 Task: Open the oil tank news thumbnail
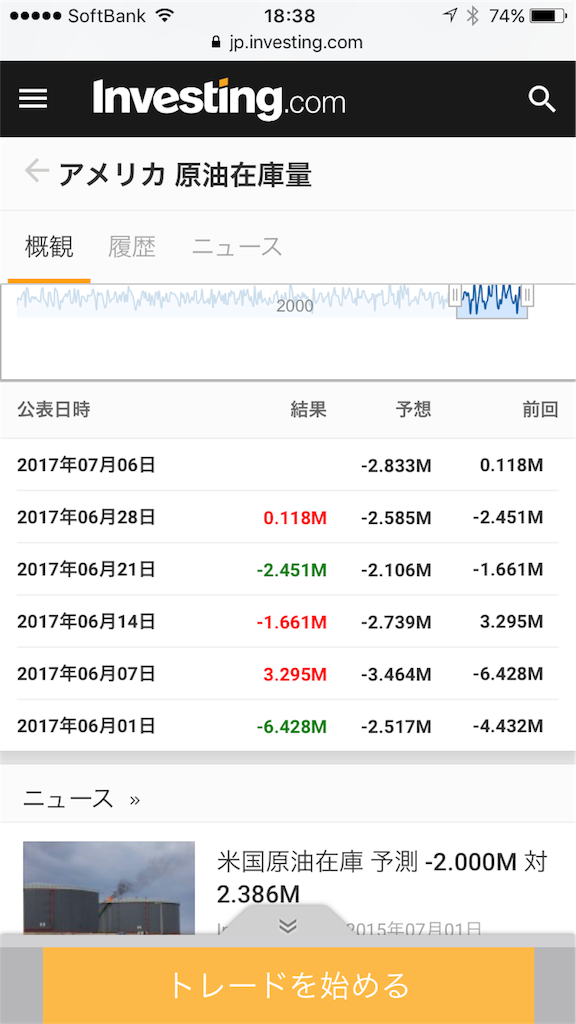[109, 888]
